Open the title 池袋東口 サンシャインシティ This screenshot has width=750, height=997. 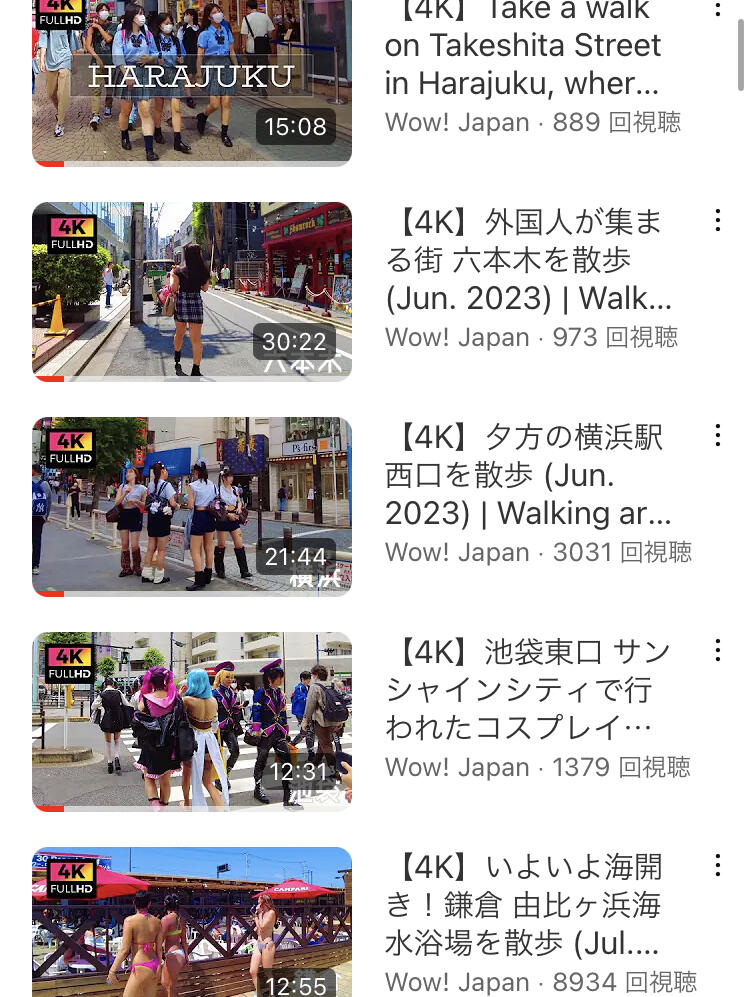tap(529, 690)
